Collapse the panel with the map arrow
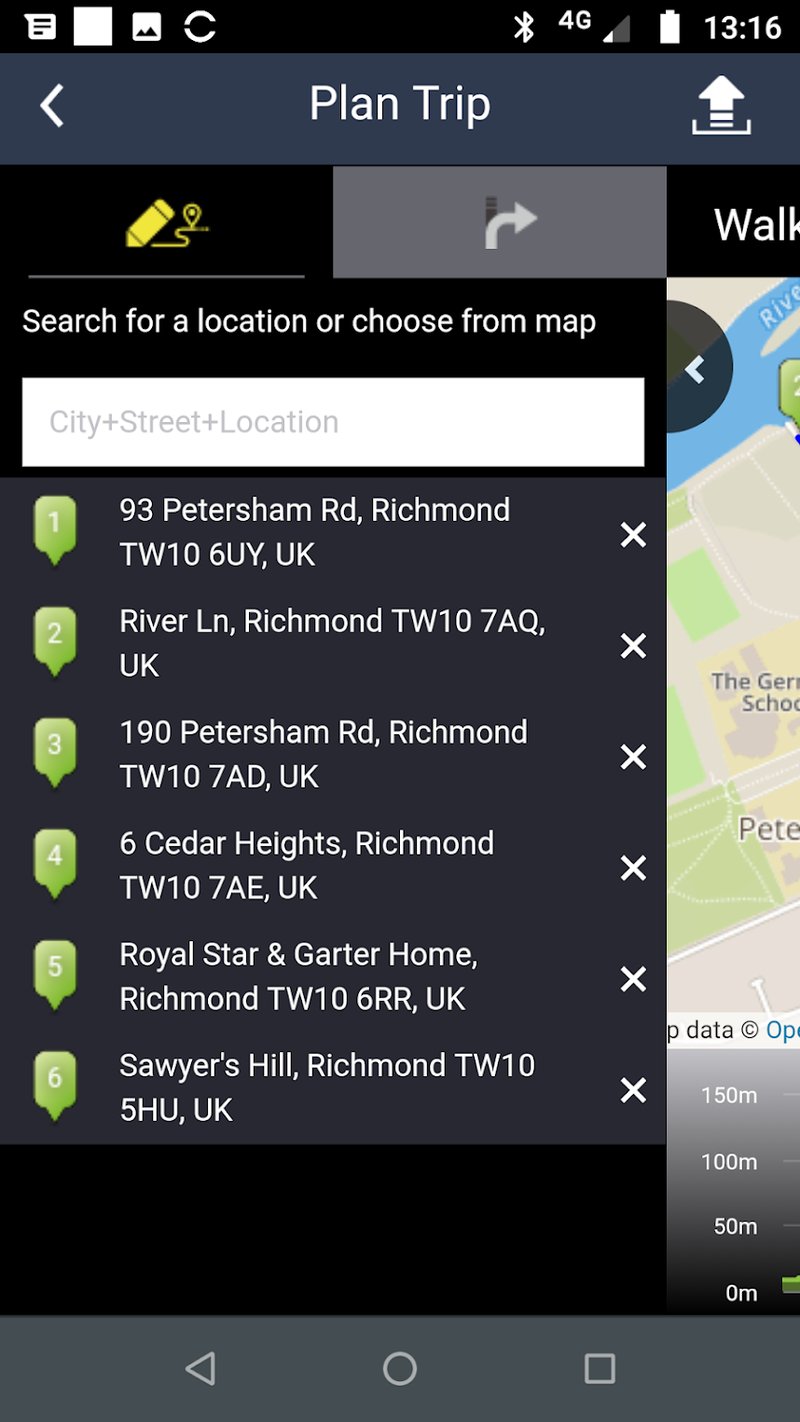The width and height of the screenshot is (800, 1422). click(x=696, y=369)
